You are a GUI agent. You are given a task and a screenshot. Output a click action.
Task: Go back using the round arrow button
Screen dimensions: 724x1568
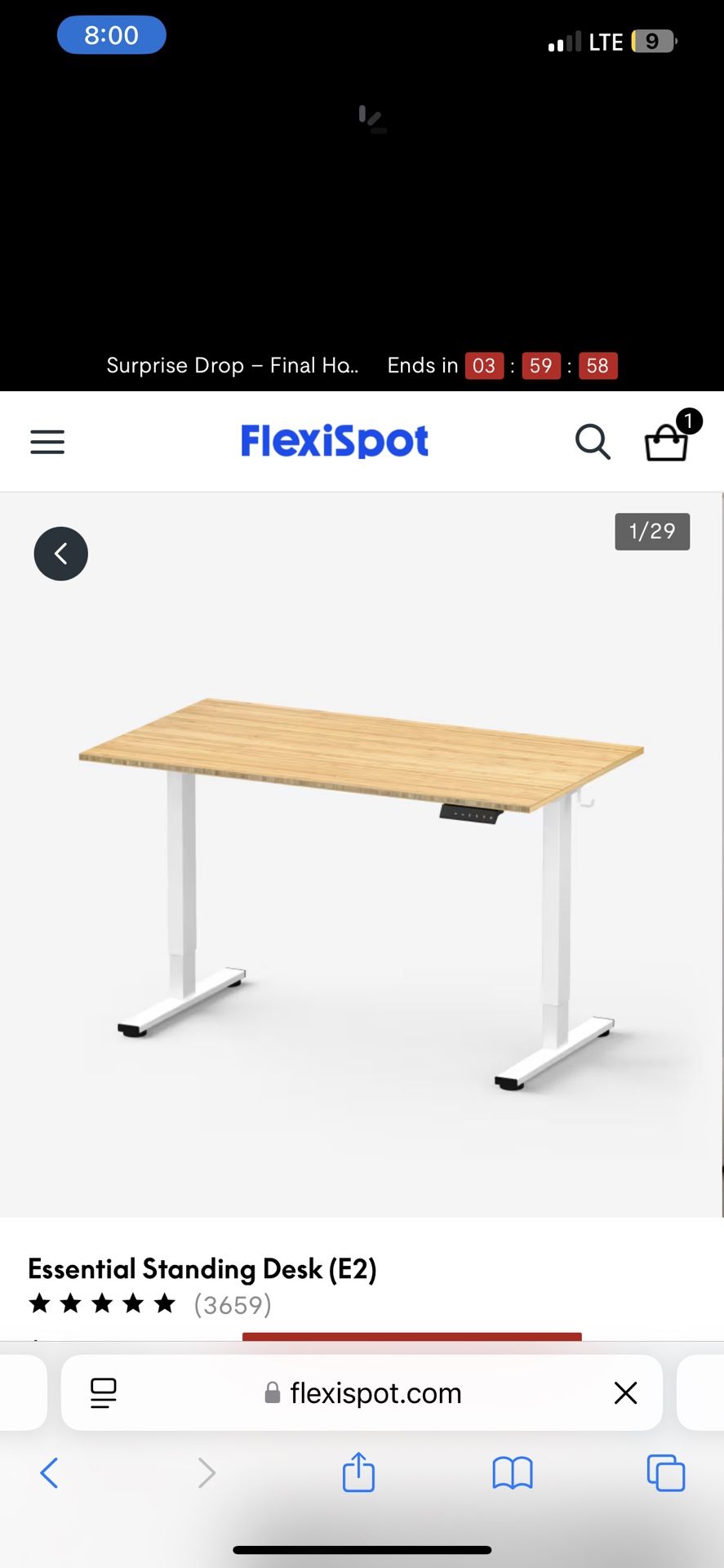tap(60, 554)
